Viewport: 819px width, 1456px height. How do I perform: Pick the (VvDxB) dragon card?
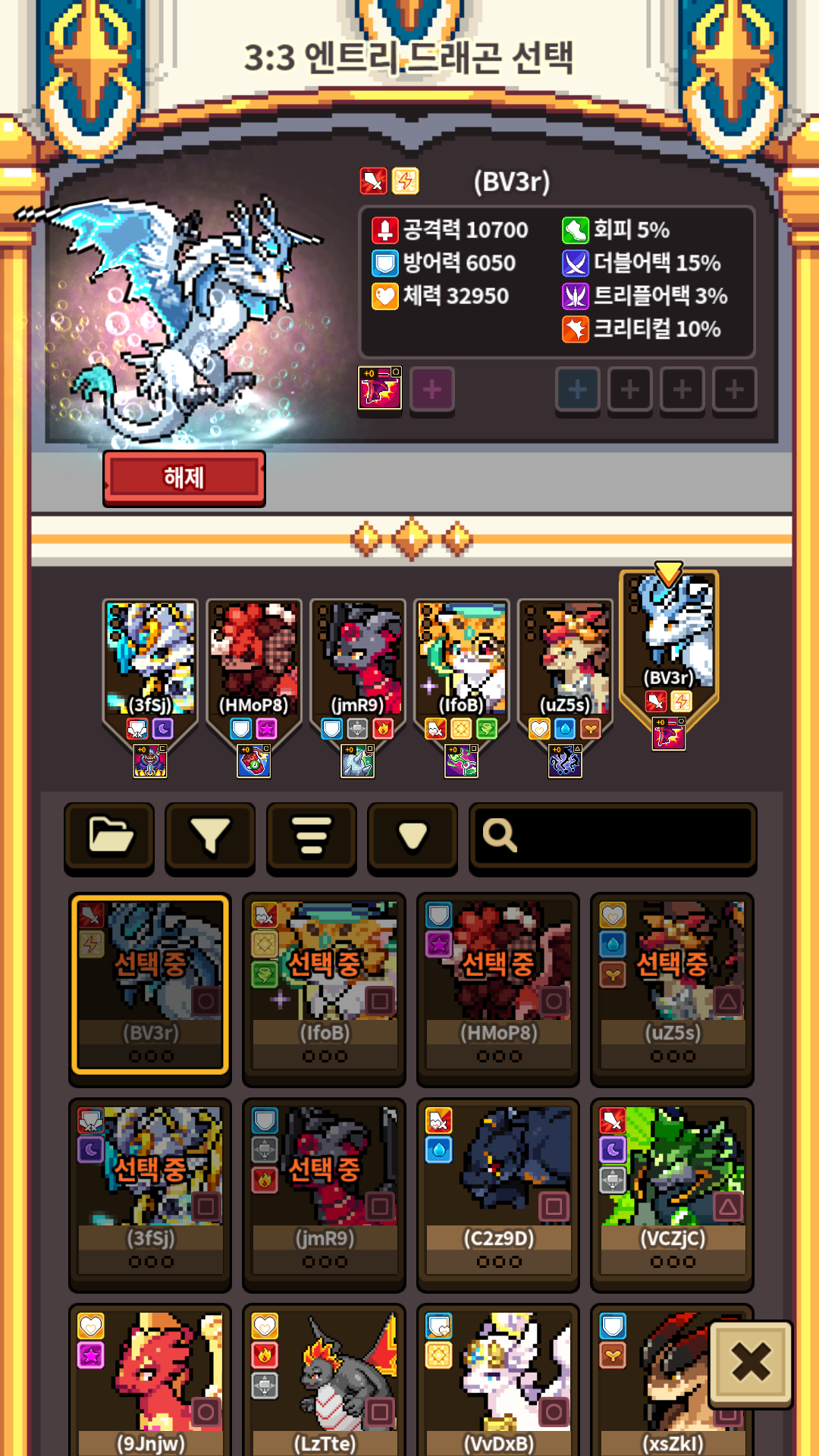tap(498, 1380)
